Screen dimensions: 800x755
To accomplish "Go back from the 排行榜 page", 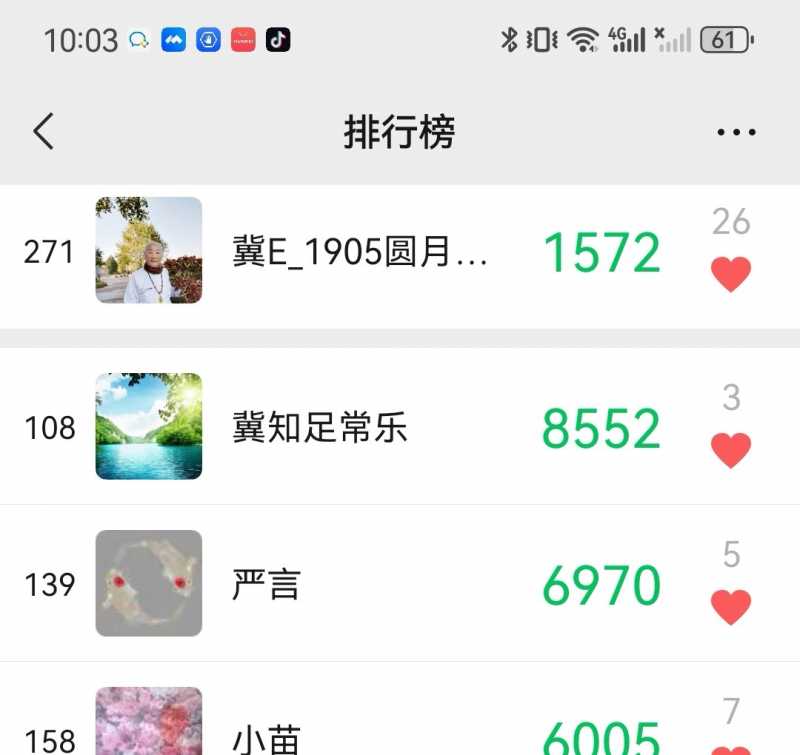I will [43, 131].
